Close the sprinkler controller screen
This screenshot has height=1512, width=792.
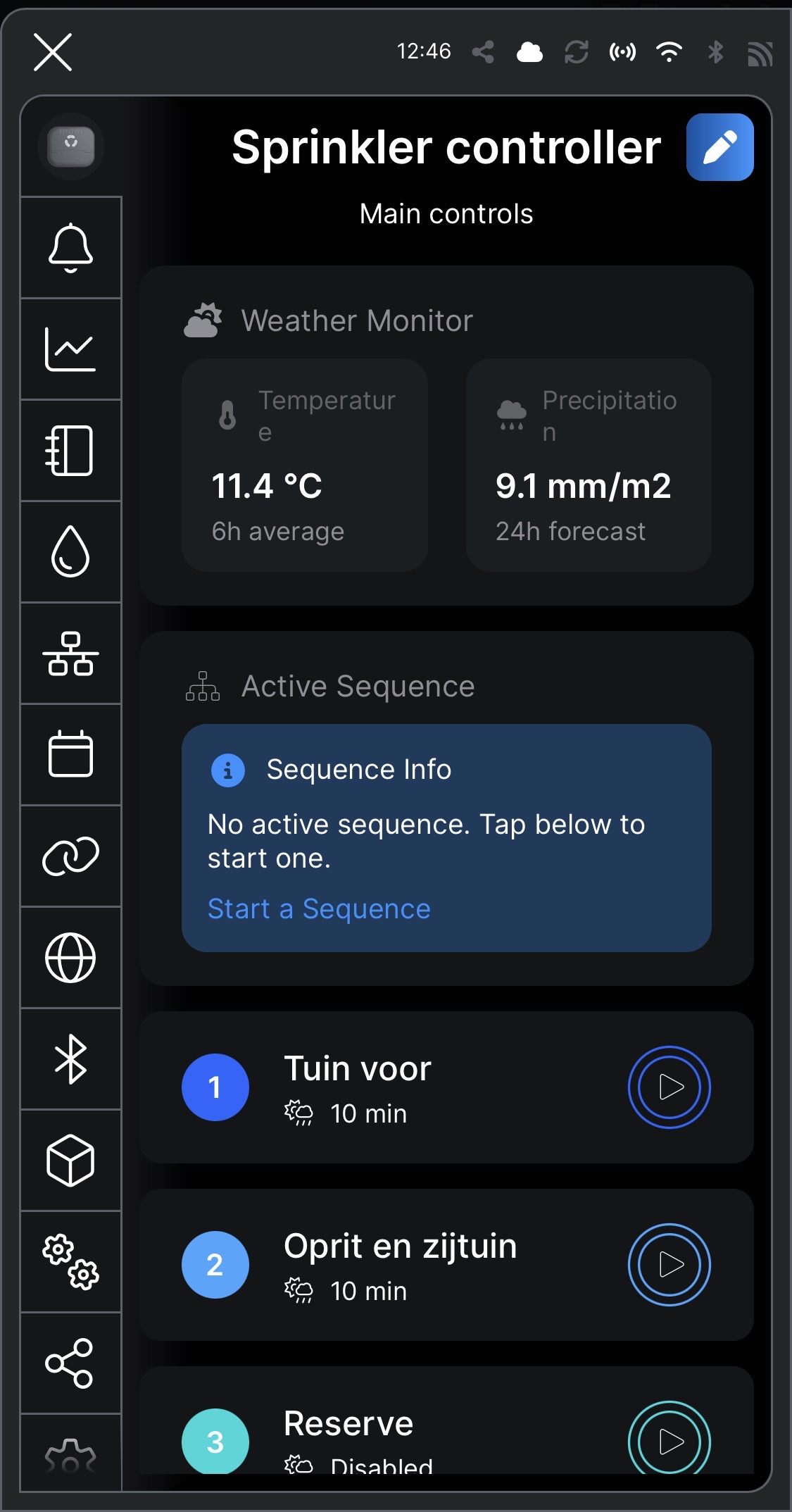pyautogui.click(x=53, y=52)
